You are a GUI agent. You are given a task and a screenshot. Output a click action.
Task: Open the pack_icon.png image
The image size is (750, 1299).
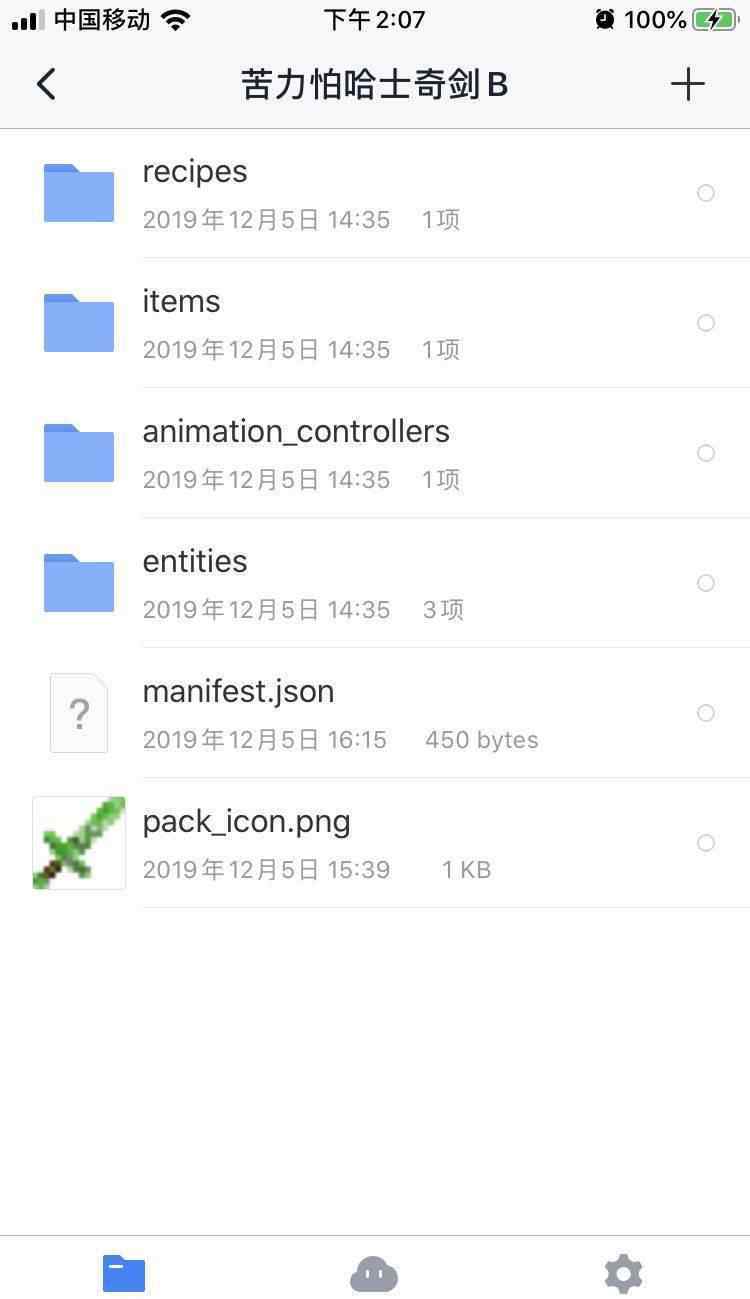375,843
